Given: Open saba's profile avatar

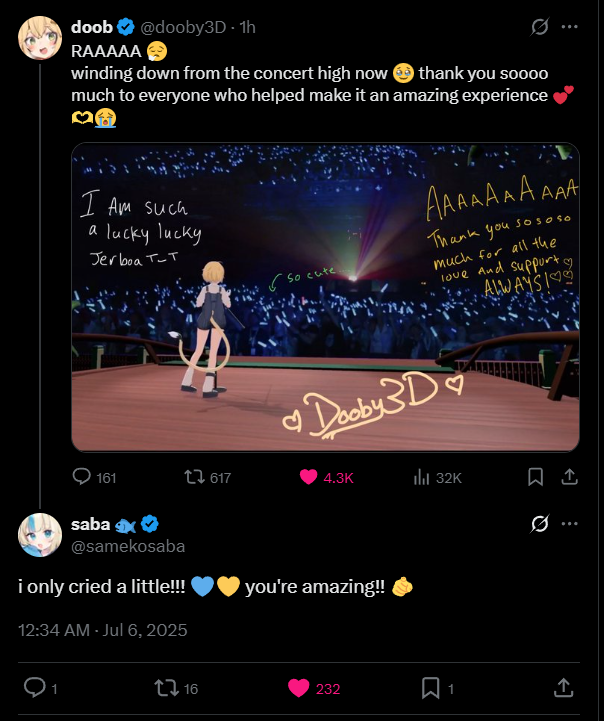Looking at the screenshot, I should click(x=40, y=534).
